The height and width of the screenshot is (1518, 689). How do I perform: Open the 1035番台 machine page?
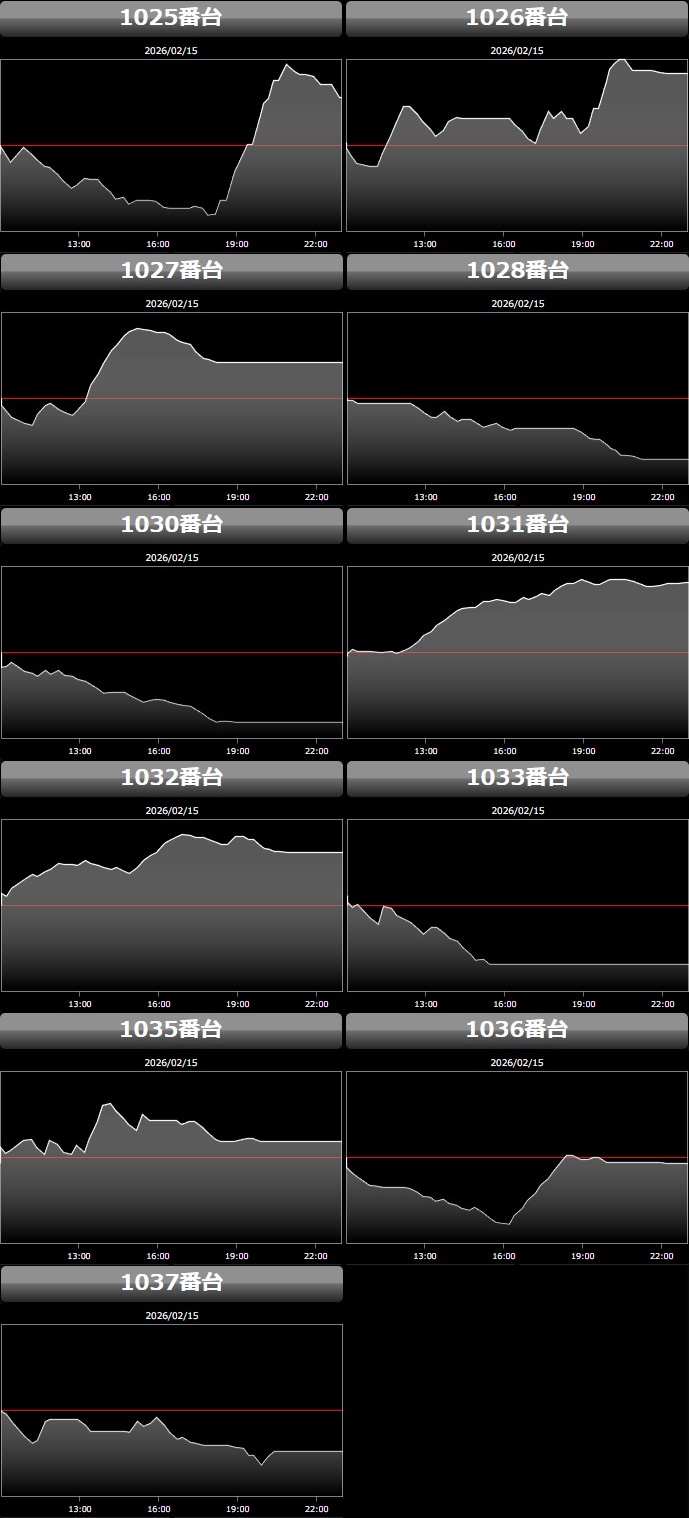pyautogui.click(x=171, y=1030)
